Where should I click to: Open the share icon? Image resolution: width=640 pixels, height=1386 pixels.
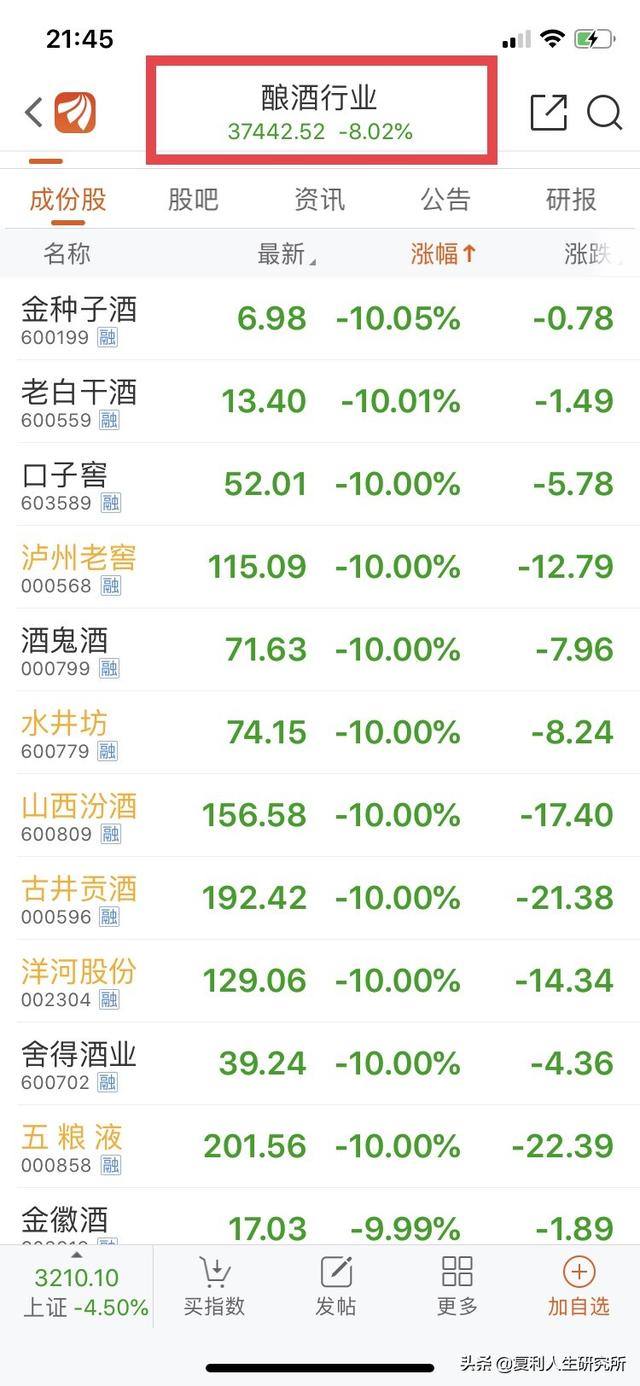pyautogui.click(x=548, y=112)
